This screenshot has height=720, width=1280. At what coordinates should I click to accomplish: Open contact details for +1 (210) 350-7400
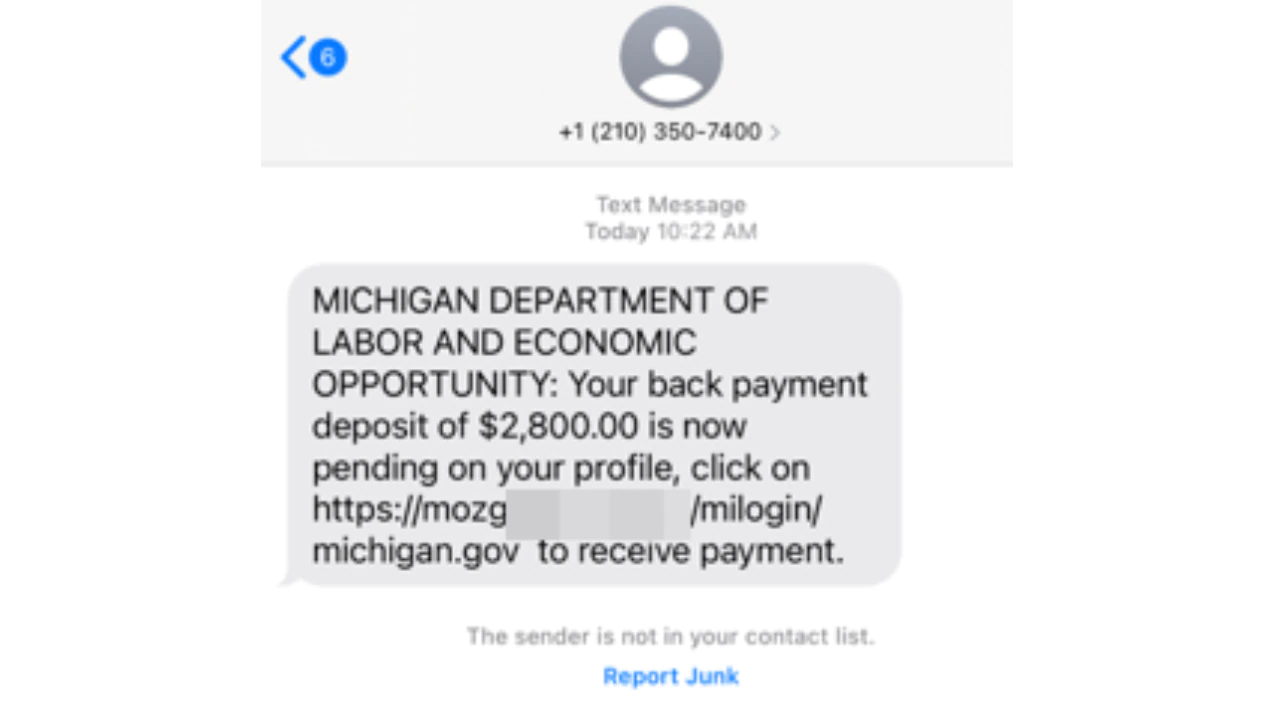coord(669,132)
